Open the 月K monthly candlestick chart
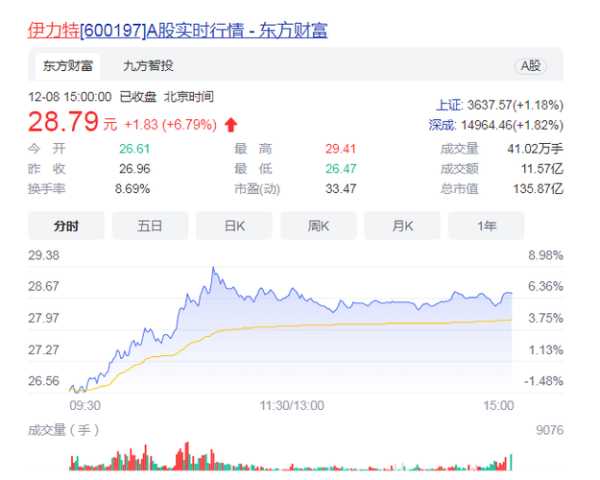This screenshot has height=480, width=600. pyautogui.click(x=402, y=226)
